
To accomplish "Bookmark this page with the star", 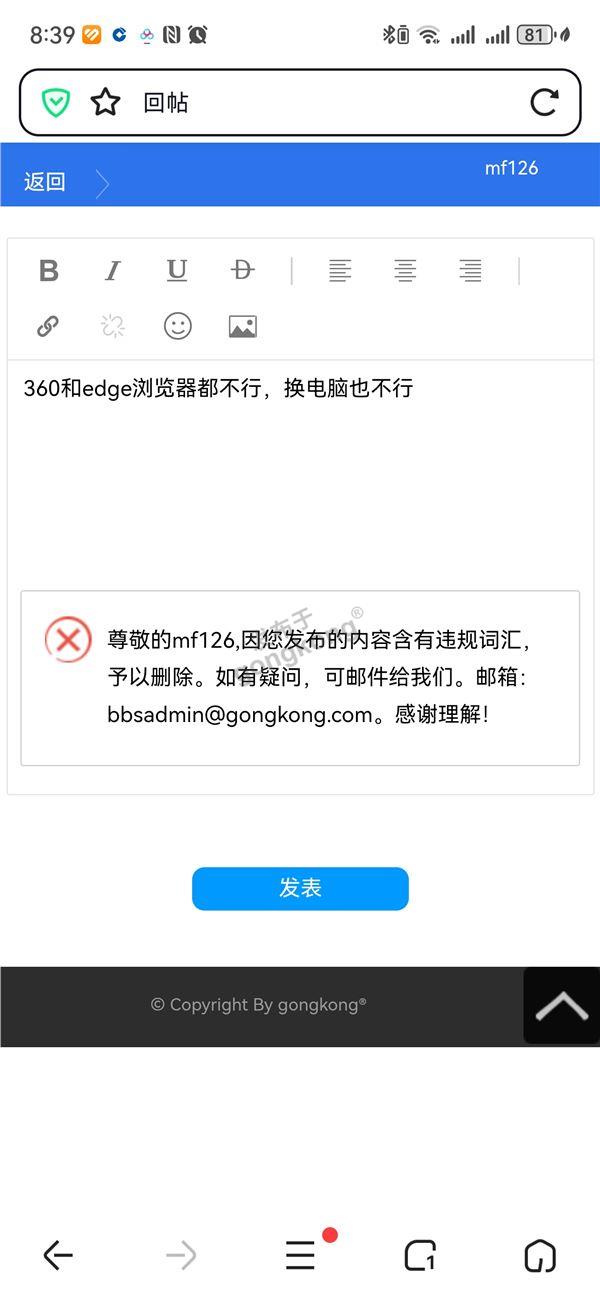I will [106, 102].
